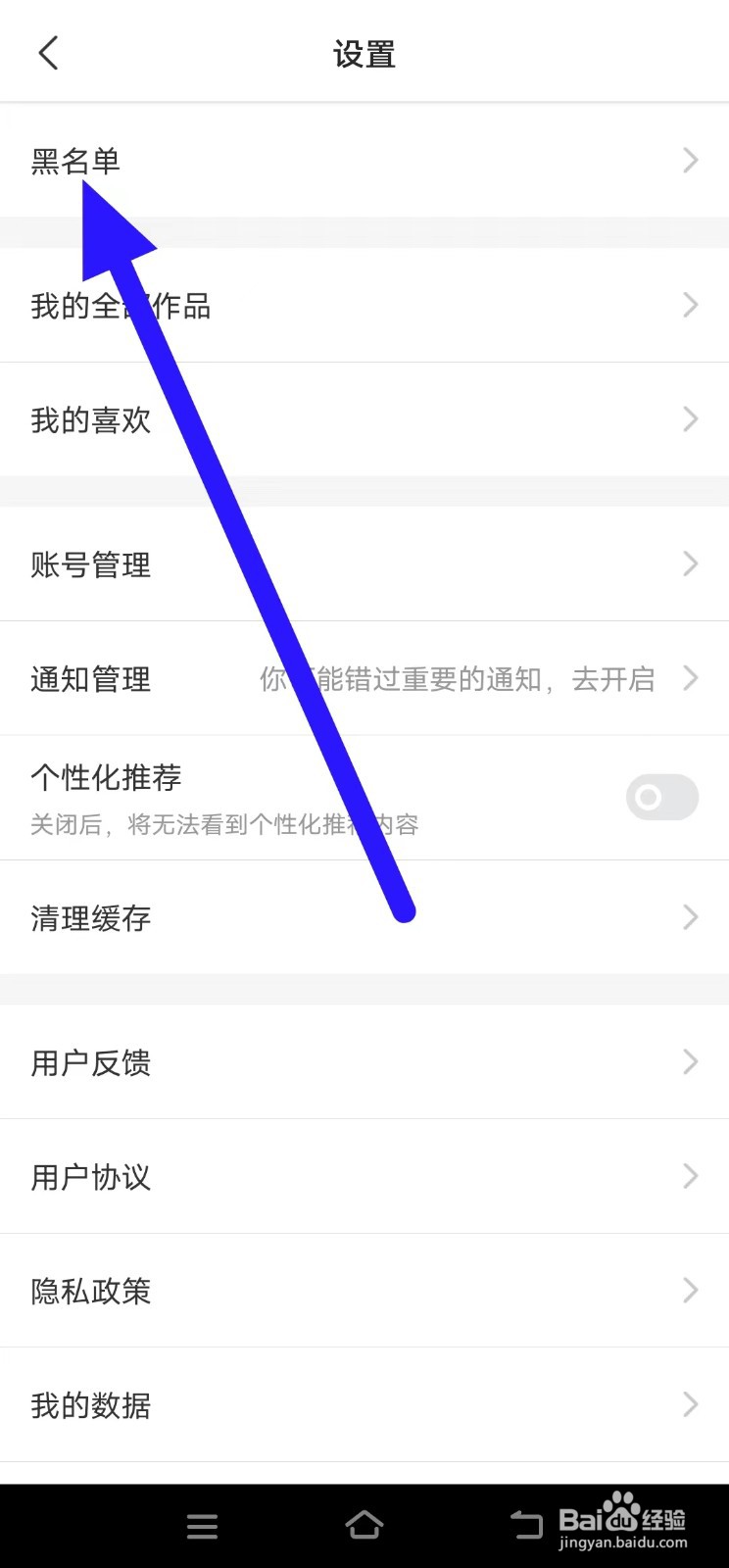Open the recent apps menu icon in navigation bar
The height and width of the screenshot is (1568, 729).
click(202, 1525)
